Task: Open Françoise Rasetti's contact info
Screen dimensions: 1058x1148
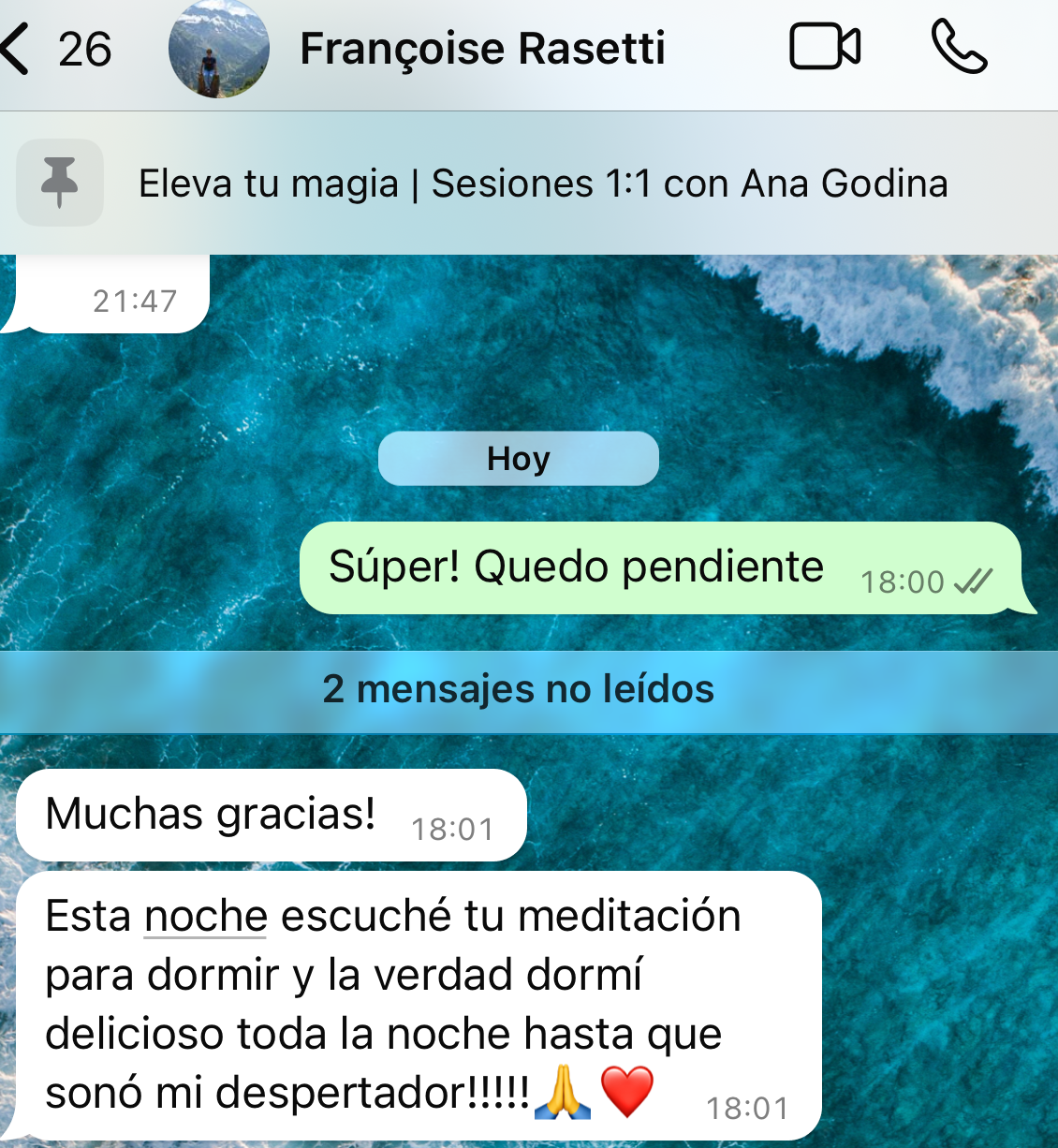Action: tap(481, 49)
